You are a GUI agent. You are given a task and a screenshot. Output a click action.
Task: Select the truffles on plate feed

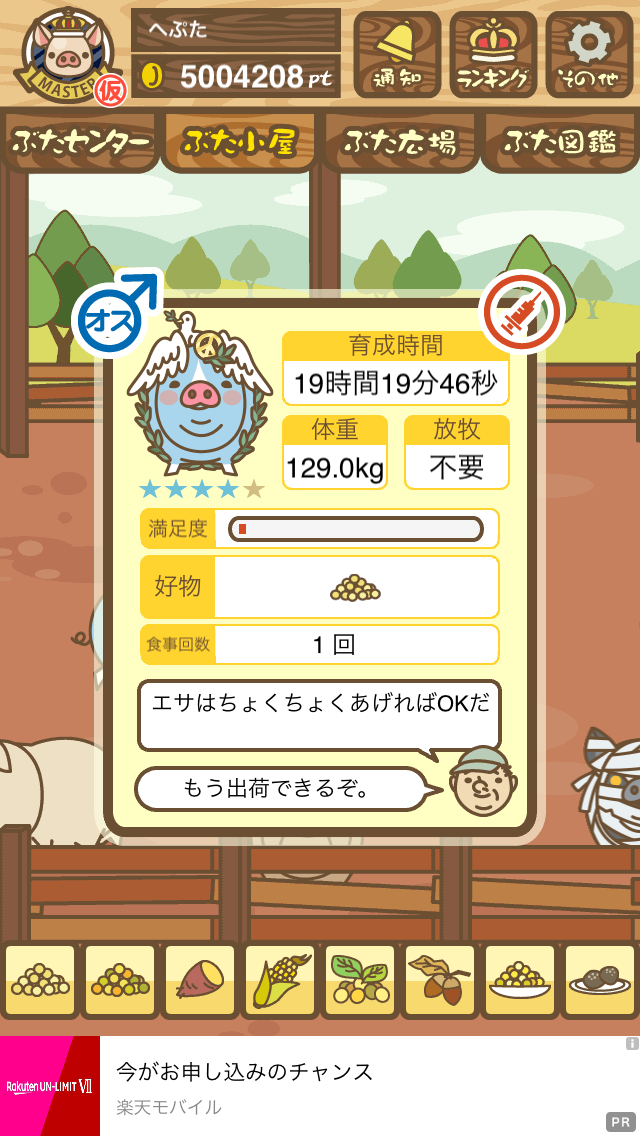[600, 981]
